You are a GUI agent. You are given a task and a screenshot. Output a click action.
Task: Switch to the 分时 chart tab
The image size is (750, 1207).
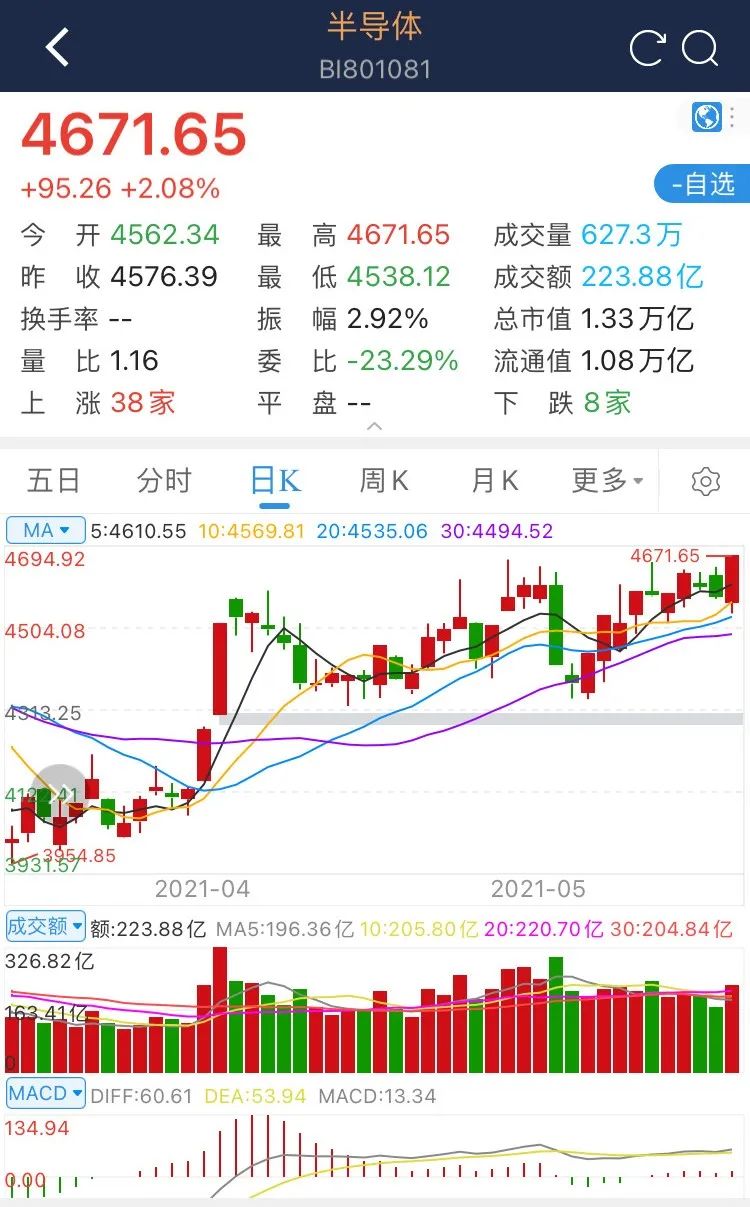164,481
